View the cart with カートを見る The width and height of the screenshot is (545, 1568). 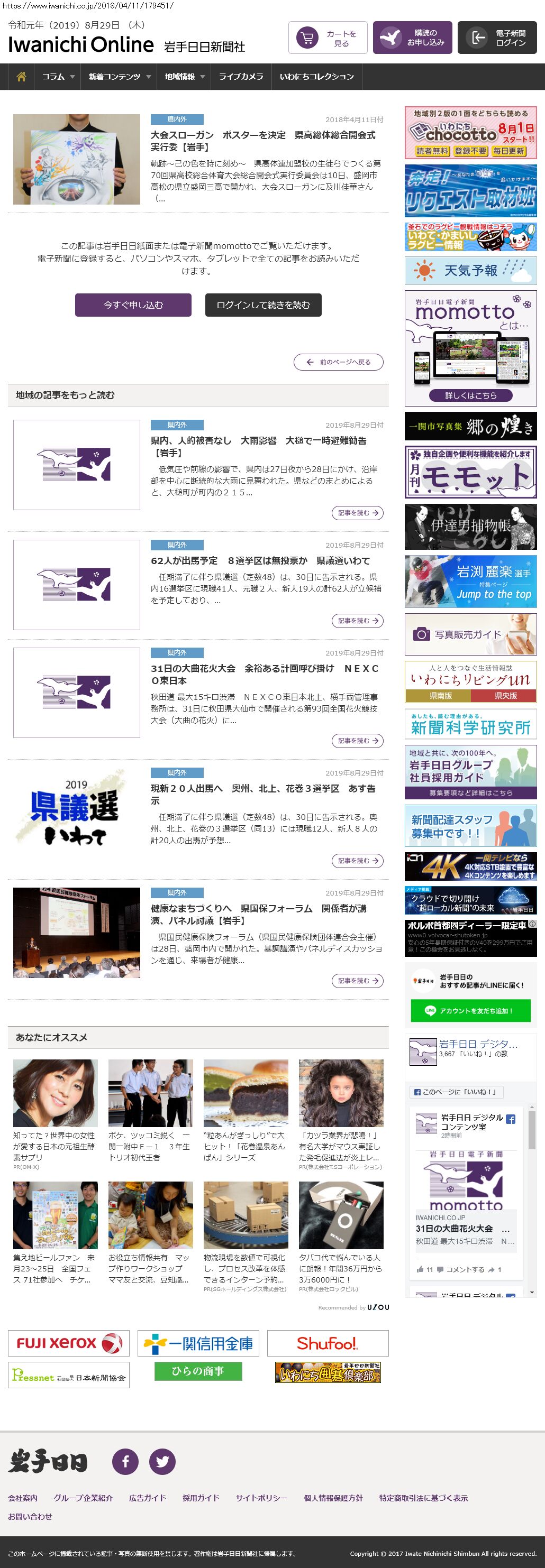(x=328, y=39)
